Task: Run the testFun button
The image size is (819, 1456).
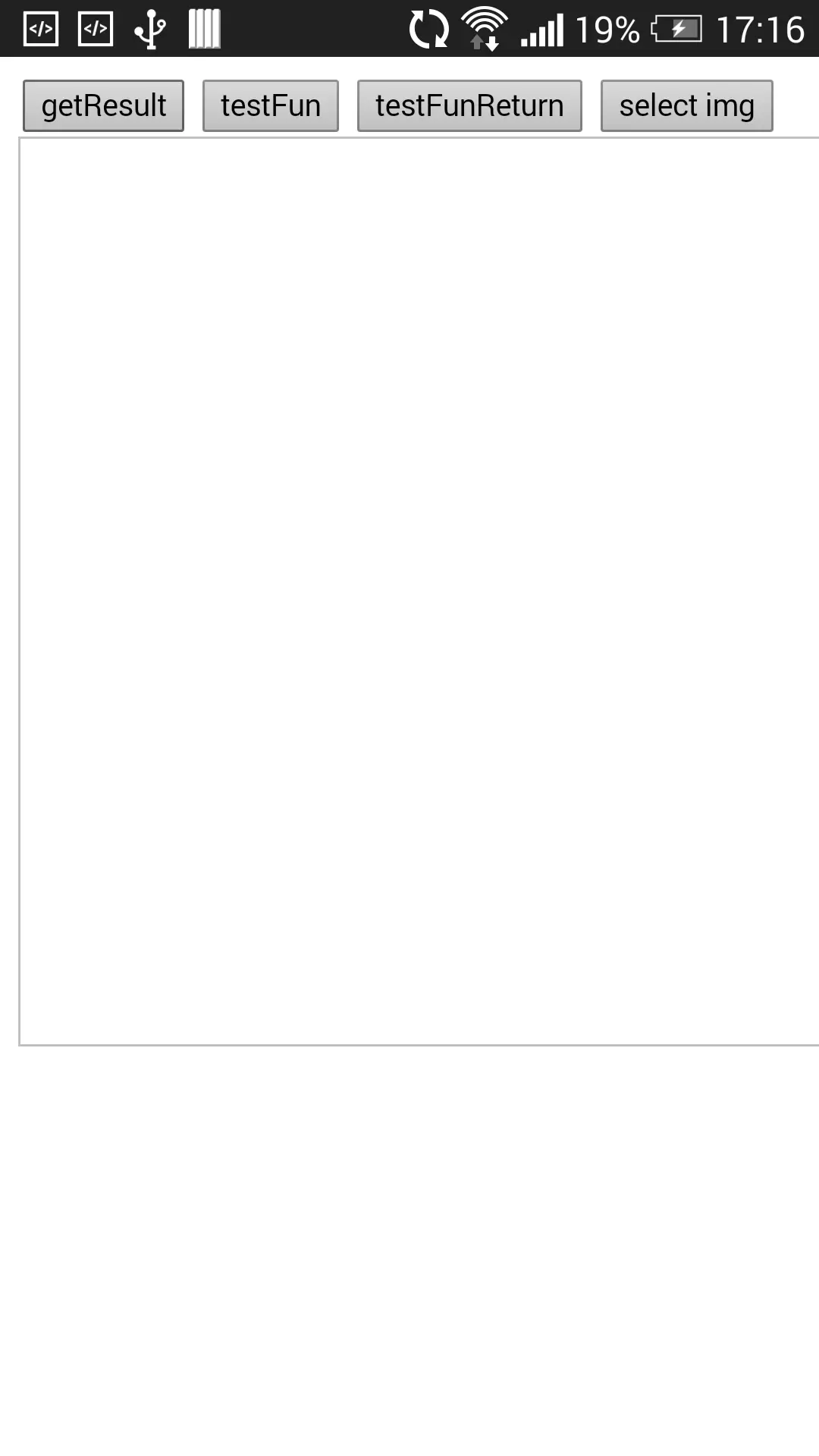Action: pyautogui.click(x=270, y=106)
